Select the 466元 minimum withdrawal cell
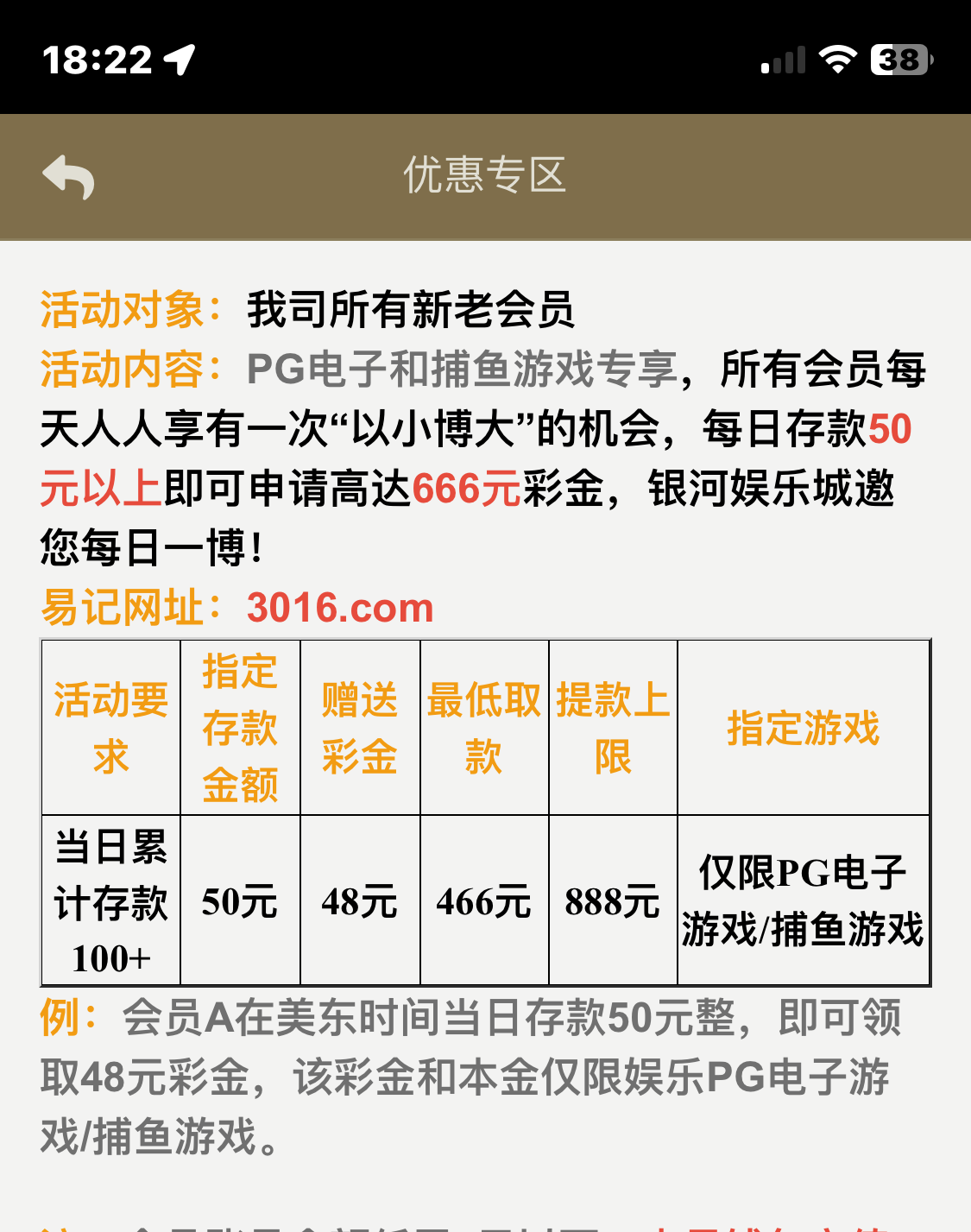 485,901
